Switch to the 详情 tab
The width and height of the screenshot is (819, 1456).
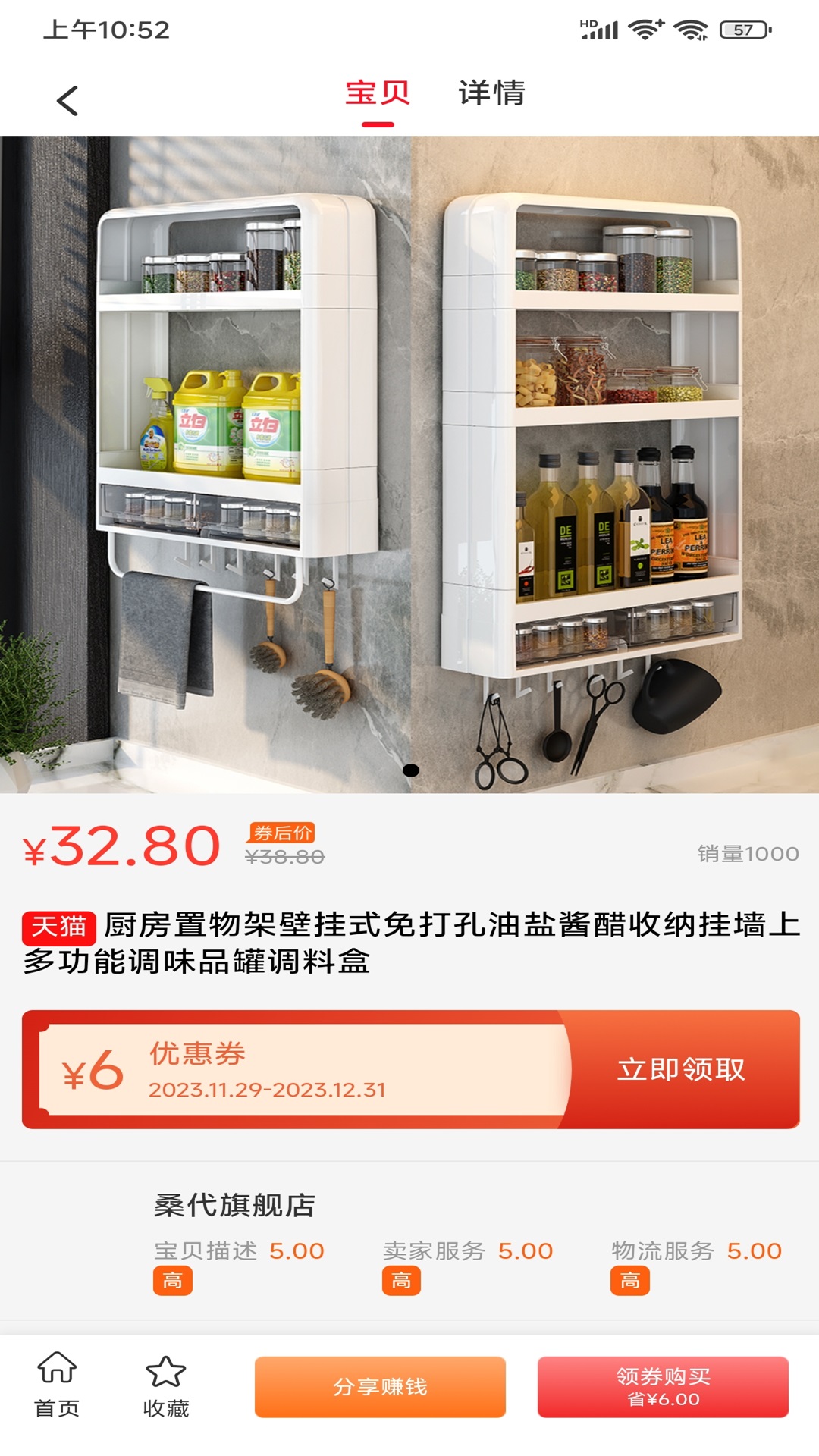tap(491, 93)
